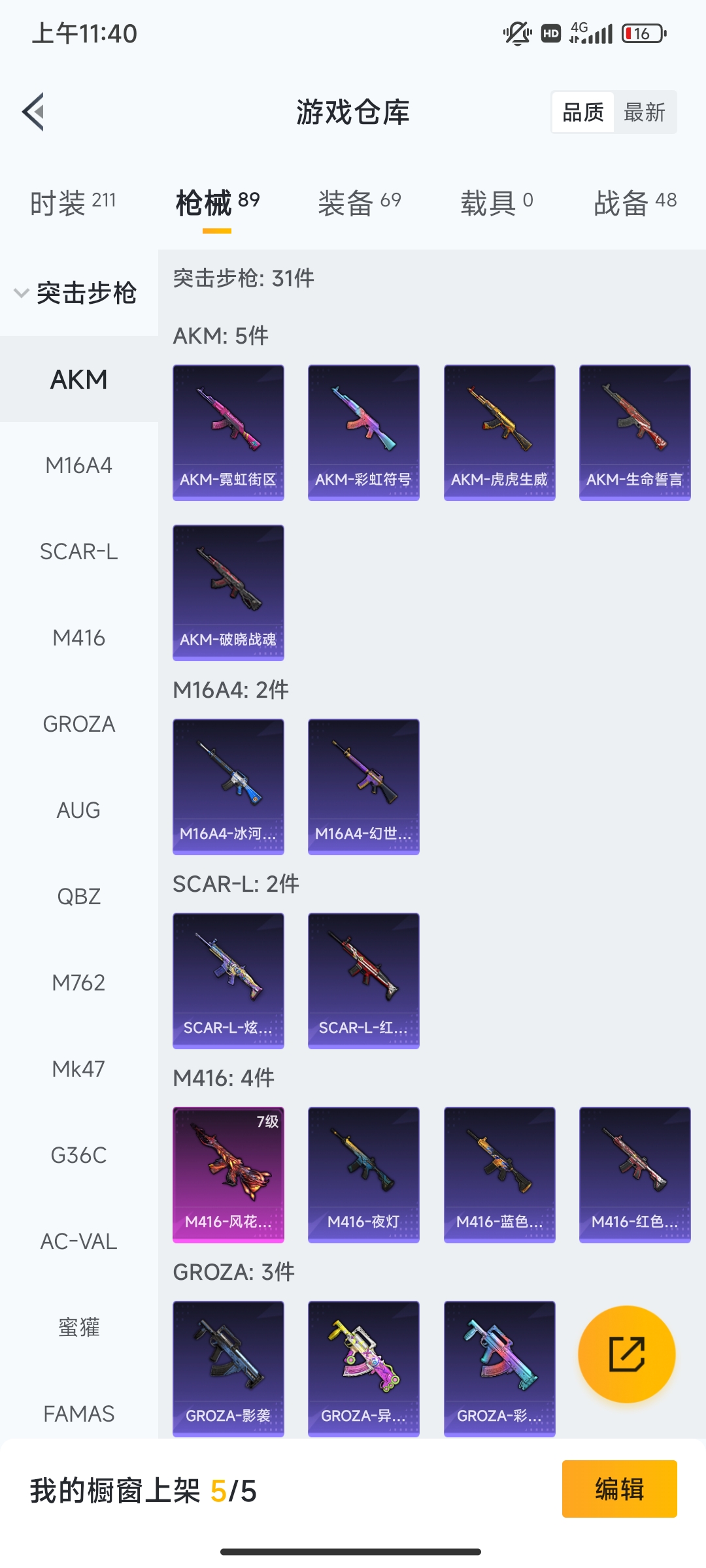Viewport: 706px width, 1568px height.
Task: Open the 载具 tab
Action: tap(496, 203)
